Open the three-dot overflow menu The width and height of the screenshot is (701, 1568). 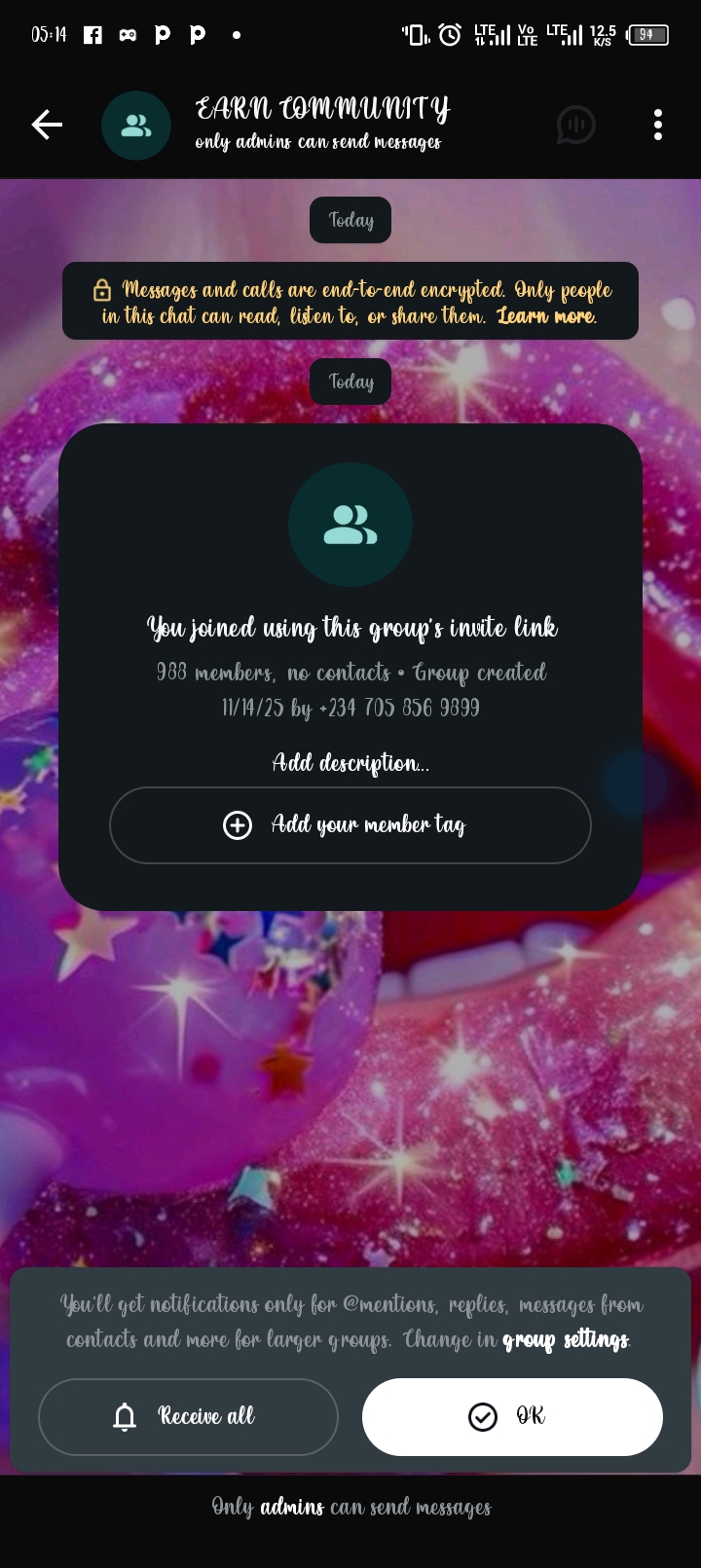point(658,125)
